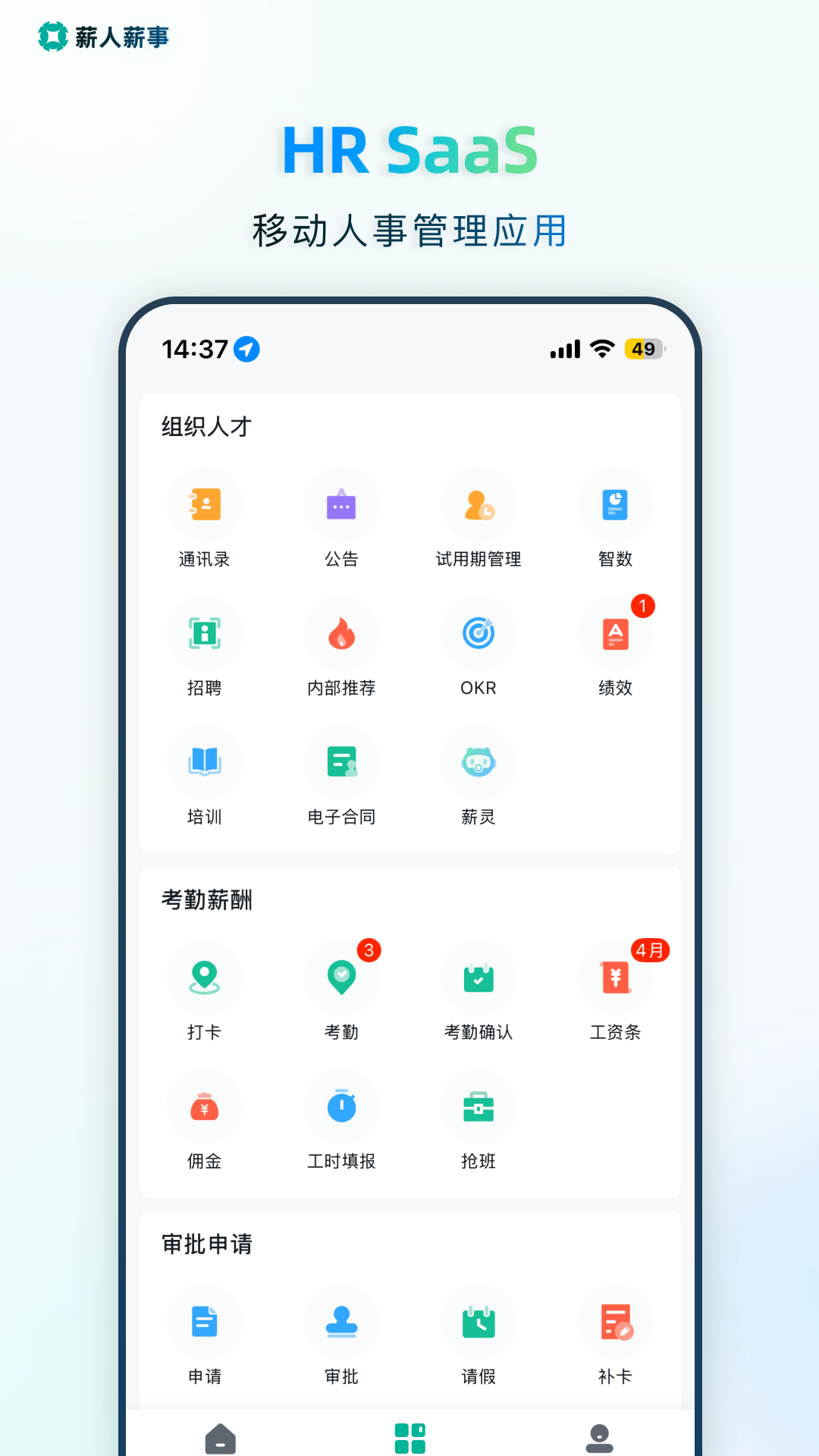Open the 培训 training book icon
This screenshot has width=819, height=1456.
204,762
